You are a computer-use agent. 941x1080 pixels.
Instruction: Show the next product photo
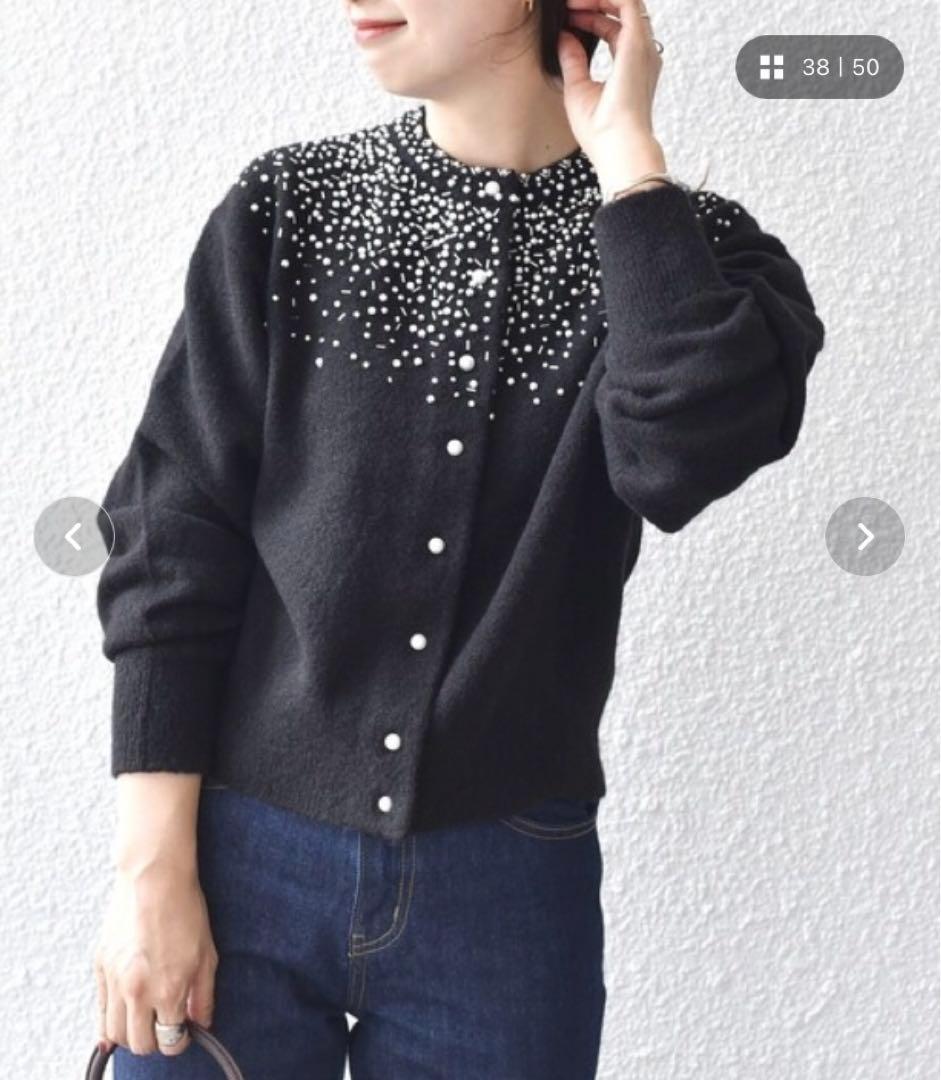point(864,537)
